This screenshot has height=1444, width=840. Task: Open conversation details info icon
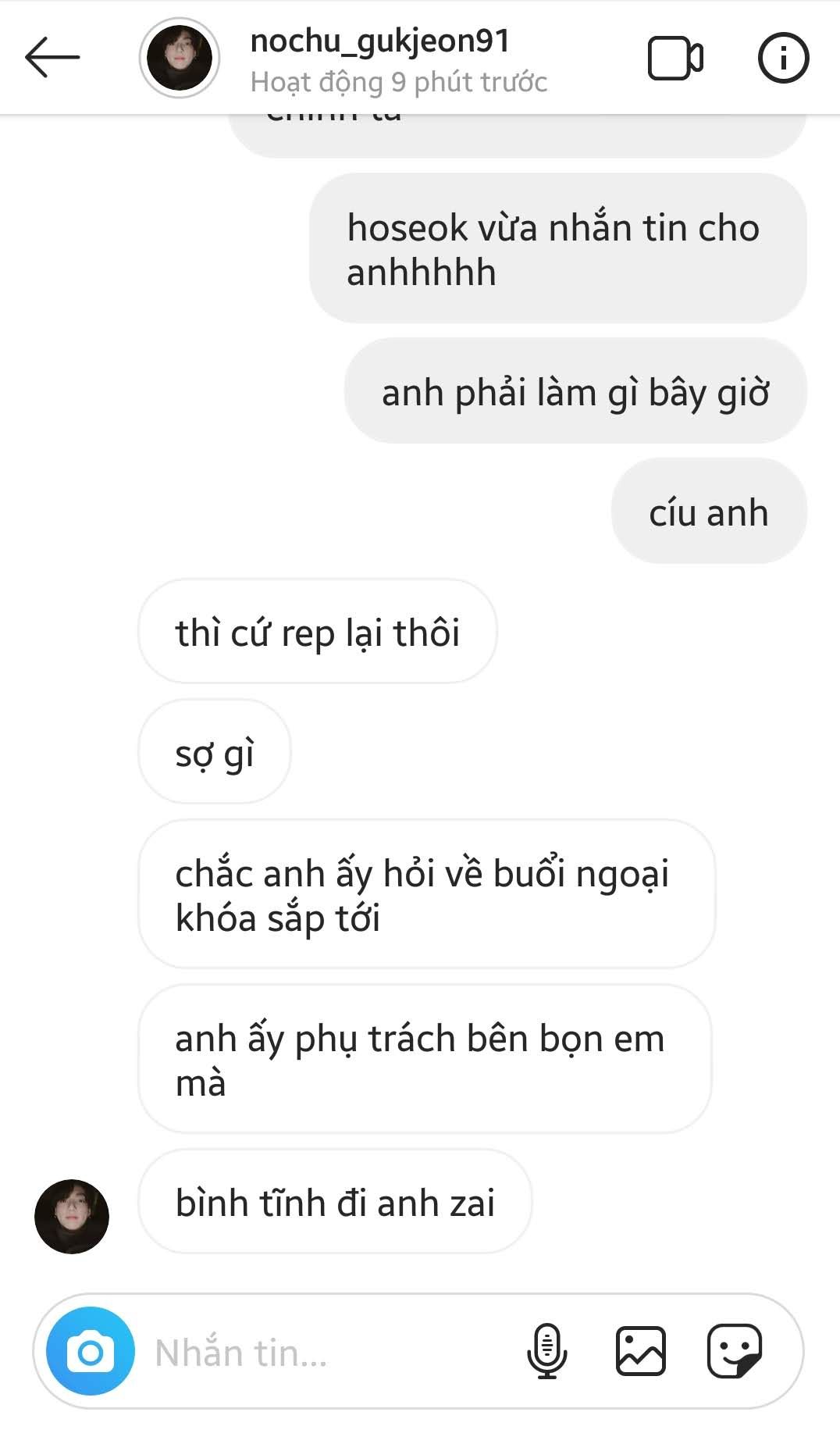pos(783,58)
